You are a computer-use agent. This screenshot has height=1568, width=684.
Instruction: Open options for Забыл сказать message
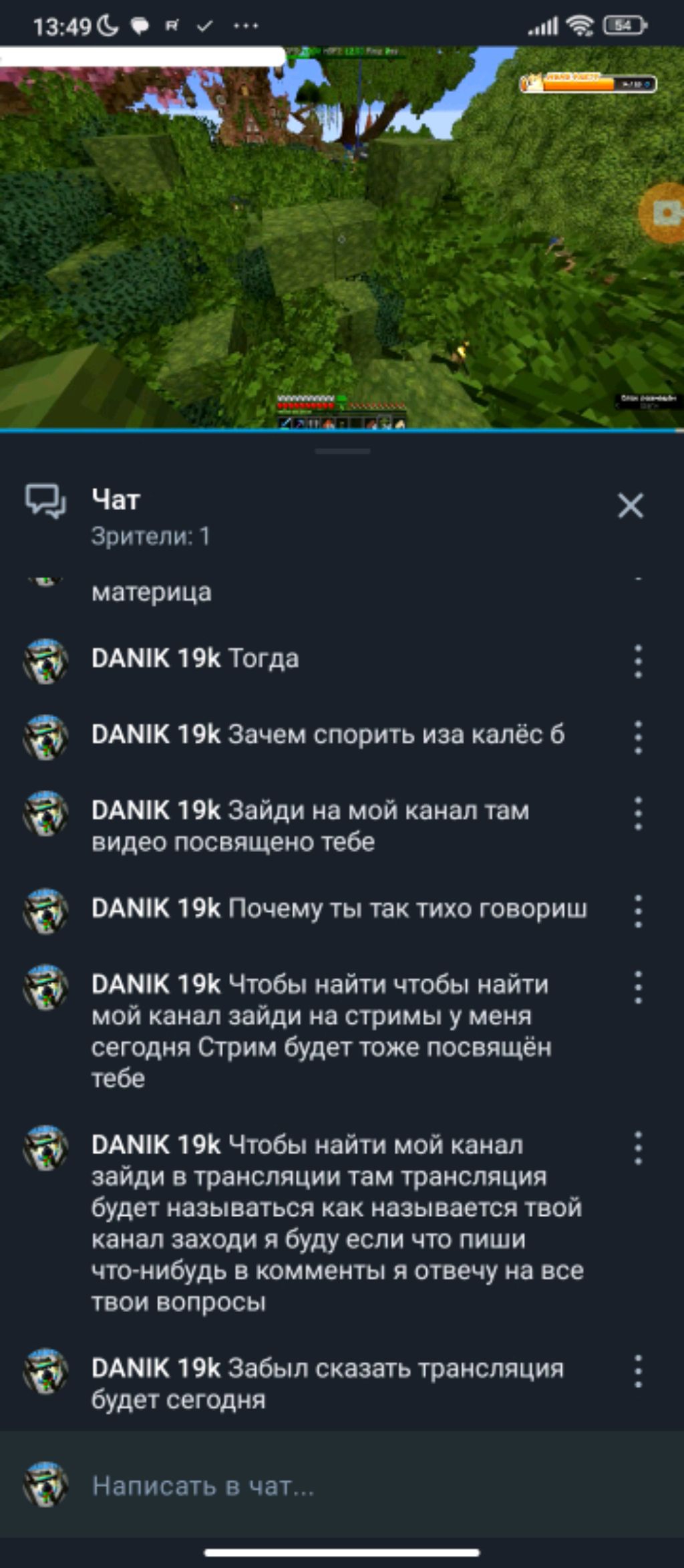(638, 1371)
